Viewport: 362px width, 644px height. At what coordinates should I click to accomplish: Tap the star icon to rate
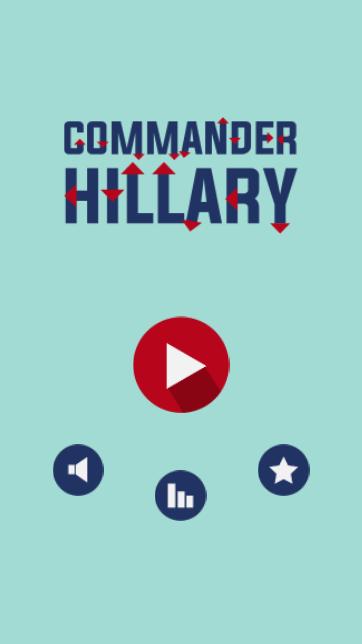[x=284, y=469]
